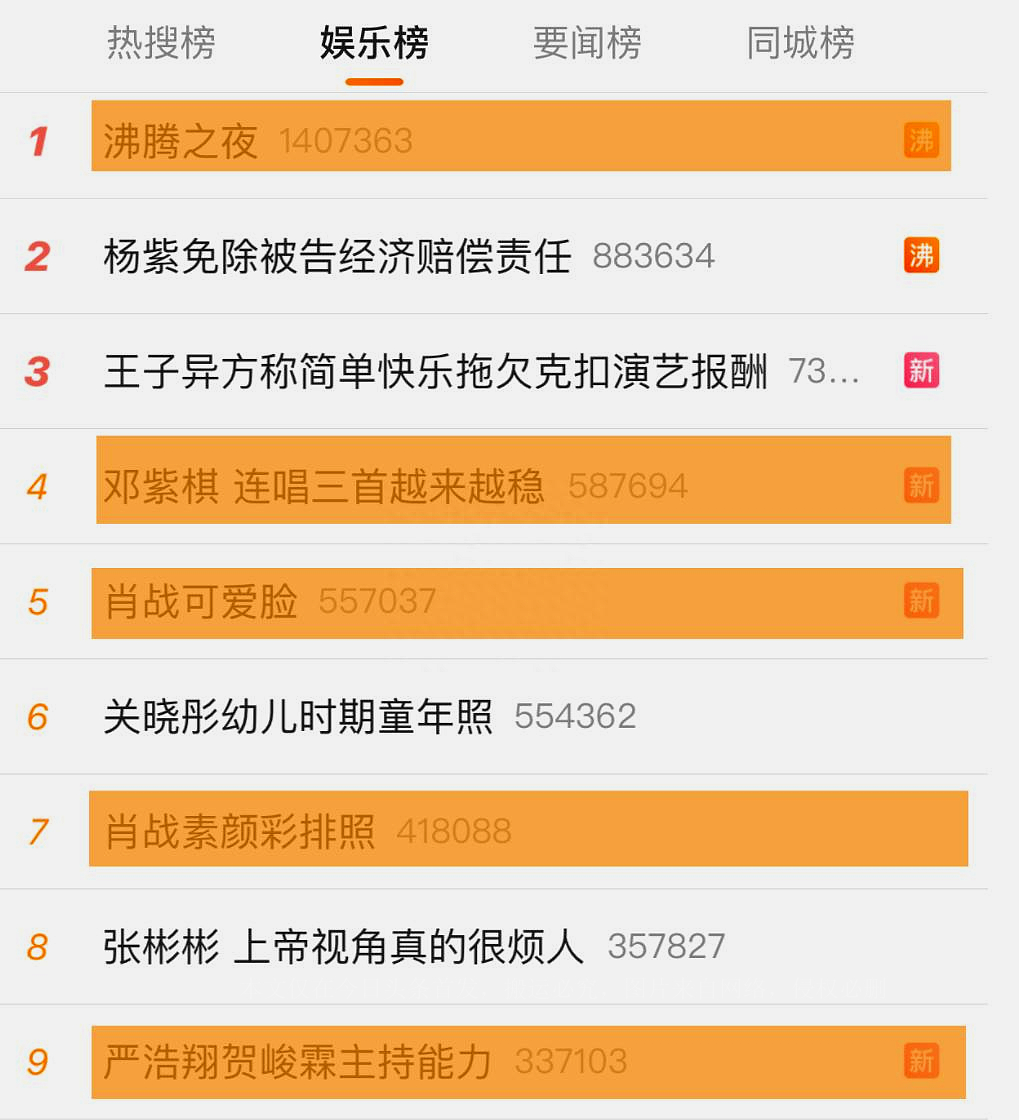This screenshot has height=1120, width=1019.
Task: Switch to the 热搜榜 tab
Action: [x=162, y=44]
